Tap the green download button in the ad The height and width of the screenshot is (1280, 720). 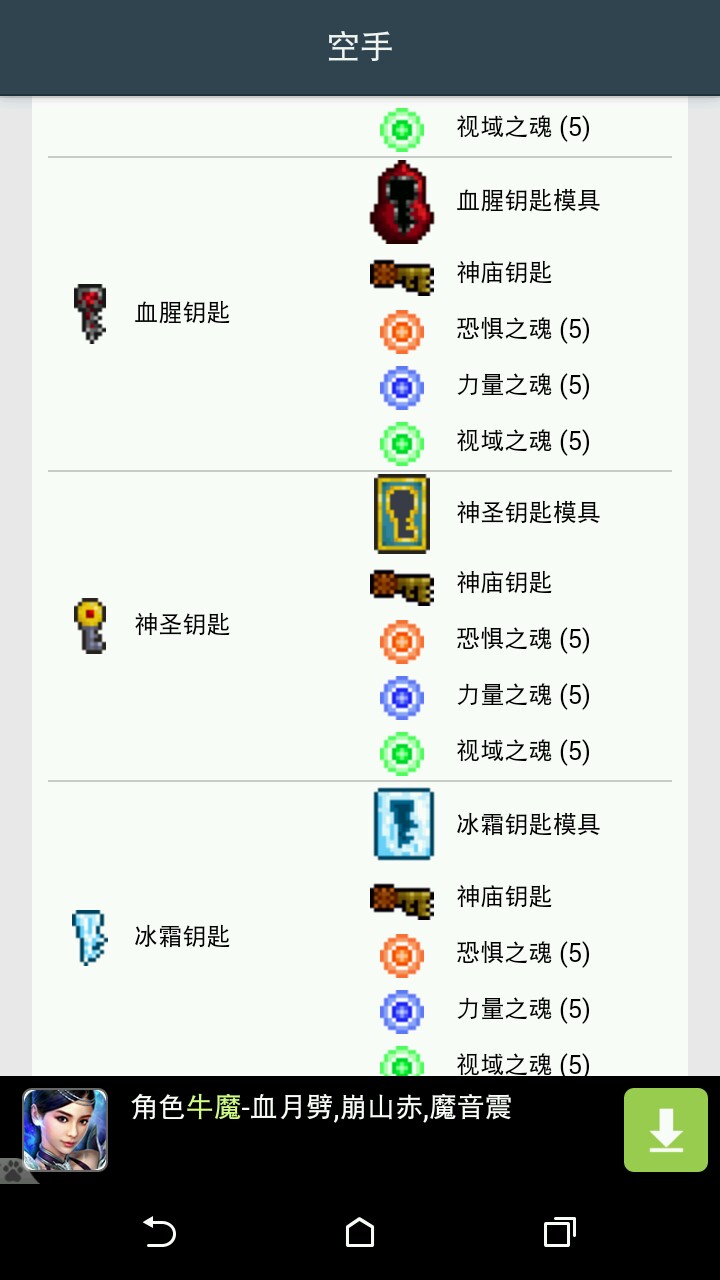click(x=665, y=1130)
